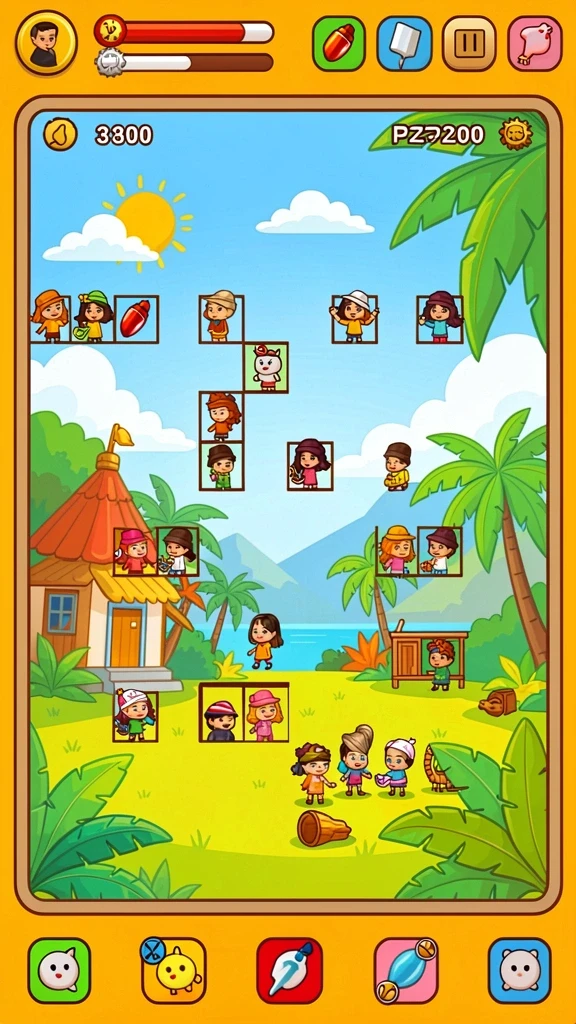This screenshot has height=1024, width=576.
Task: Tap the blue bear face button
Action: pyautogui.click(x=520, y=970)
